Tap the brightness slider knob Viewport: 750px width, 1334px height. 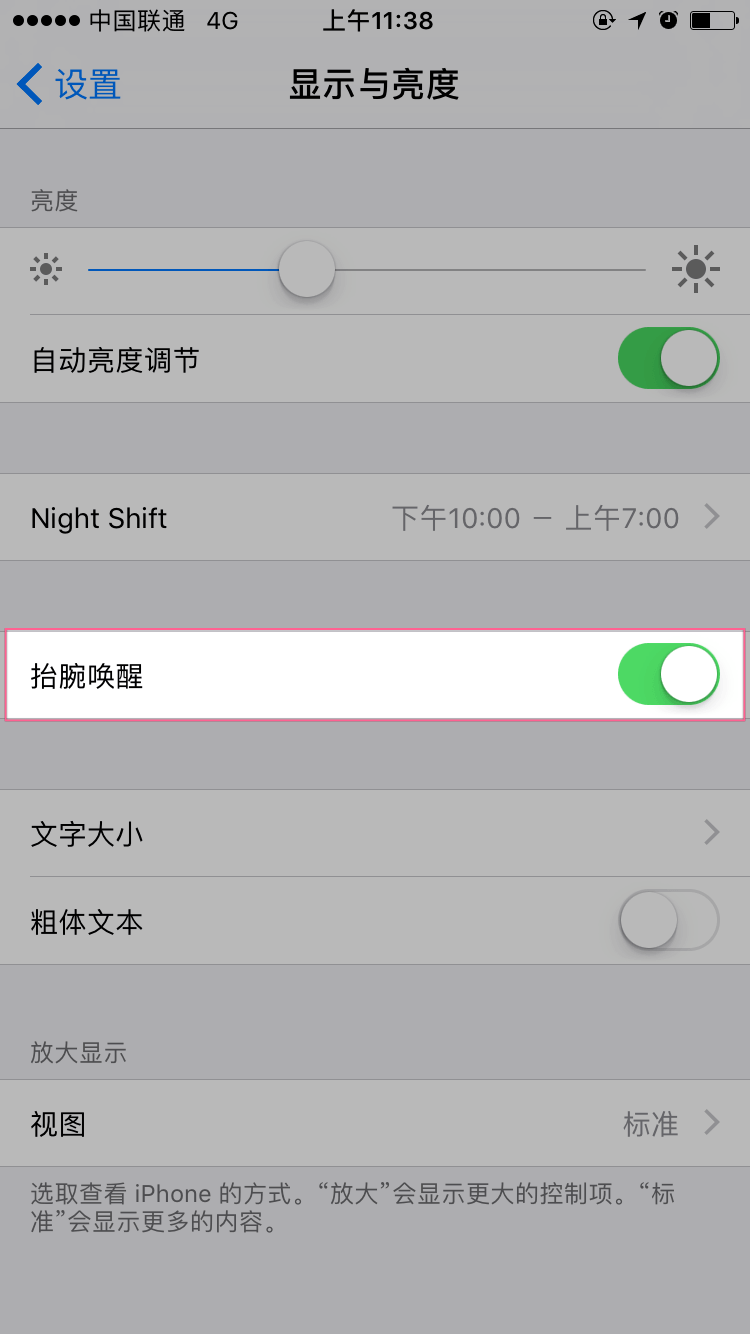[306, 269]
